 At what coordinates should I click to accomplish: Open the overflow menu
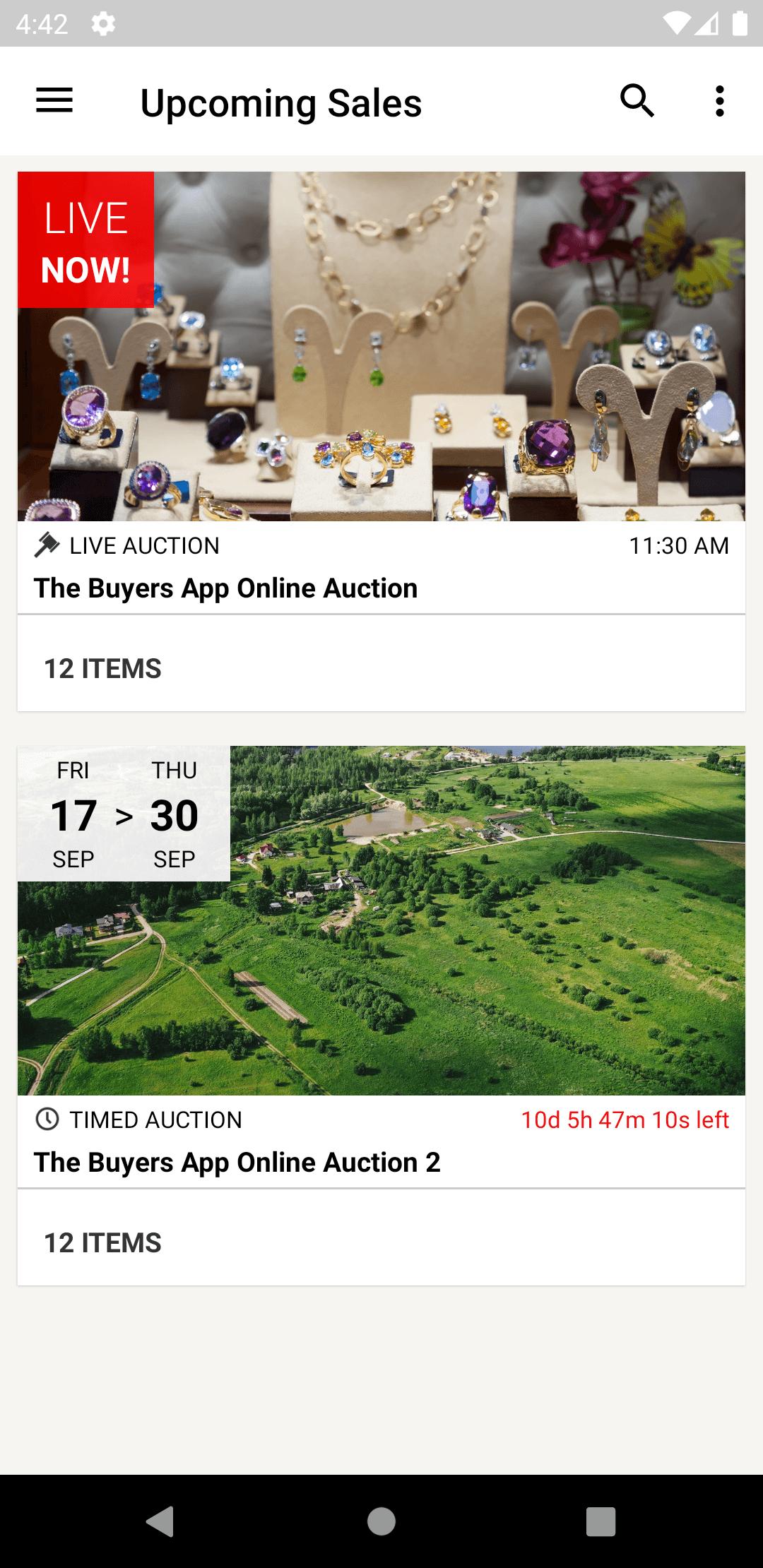(x=719, y=101)
